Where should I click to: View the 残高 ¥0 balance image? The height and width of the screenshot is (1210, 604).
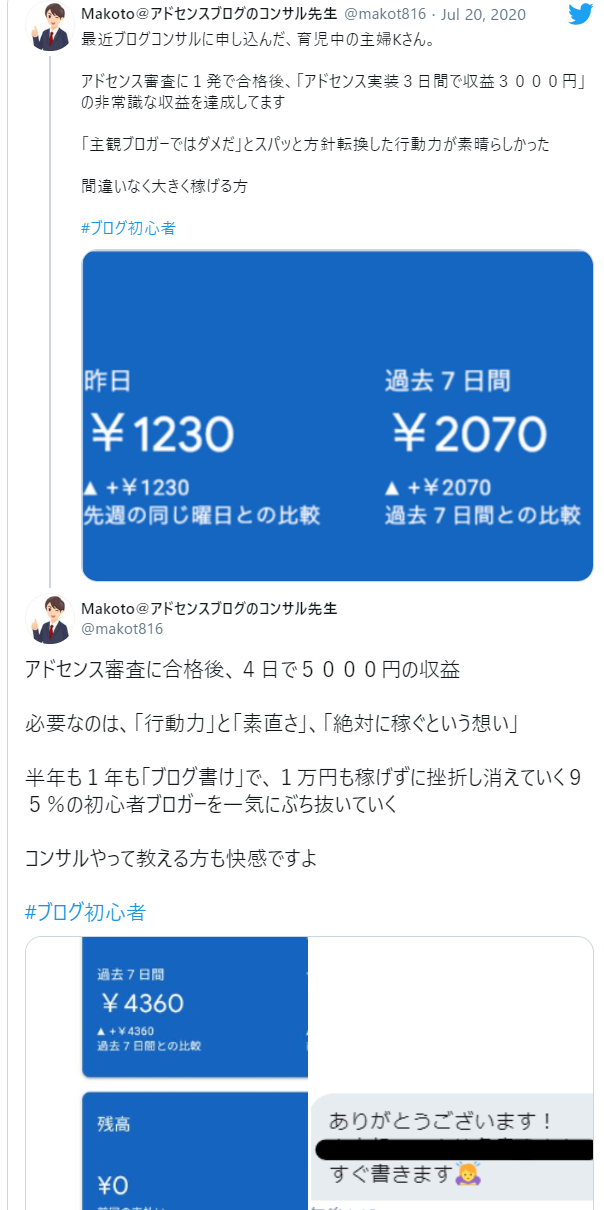point(194,1148)
